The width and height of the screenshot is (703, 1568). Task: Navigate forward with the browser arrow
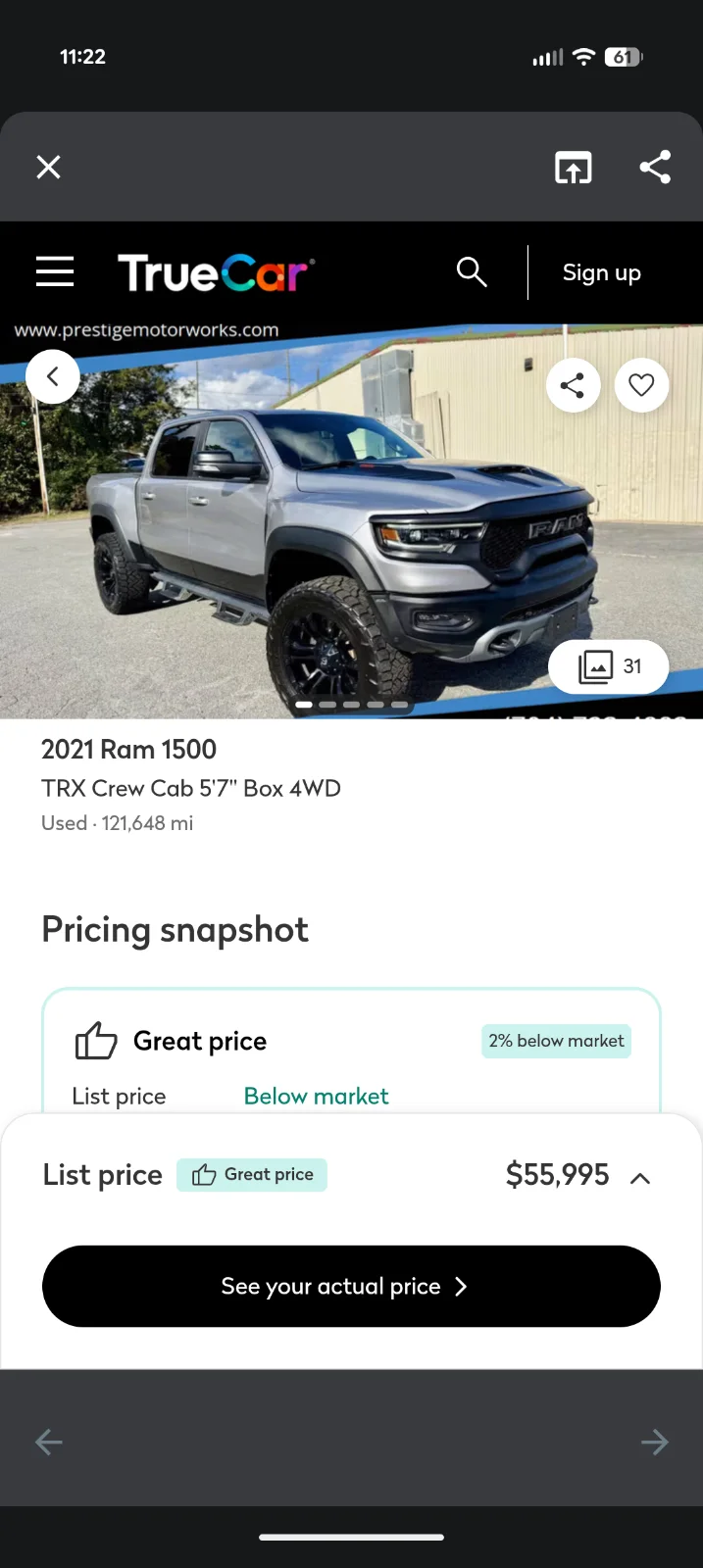pos(654,1442)
